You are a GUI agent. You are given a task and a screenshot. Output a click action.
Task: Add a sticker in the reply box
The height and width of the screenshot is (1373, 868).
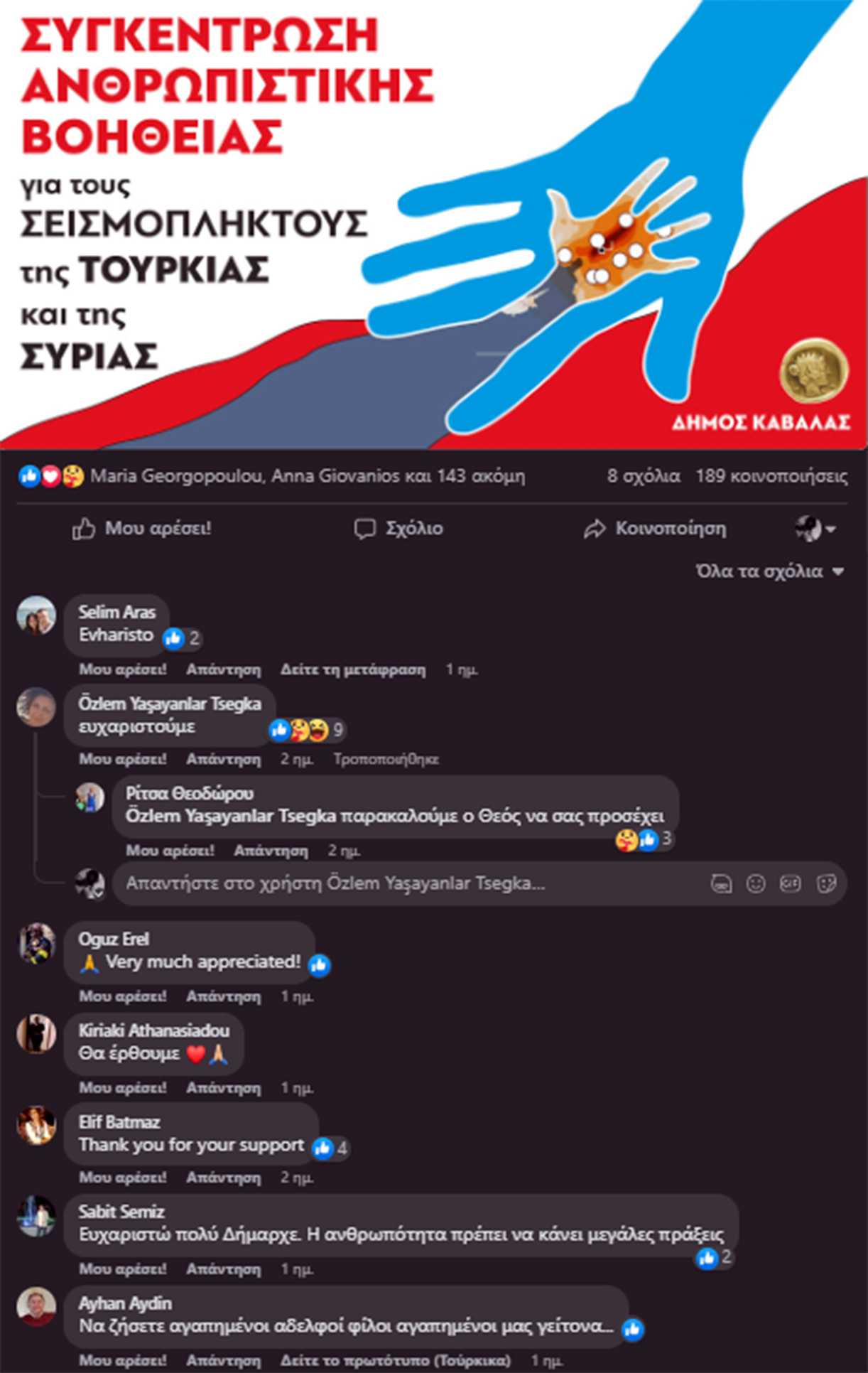[825, 883]
